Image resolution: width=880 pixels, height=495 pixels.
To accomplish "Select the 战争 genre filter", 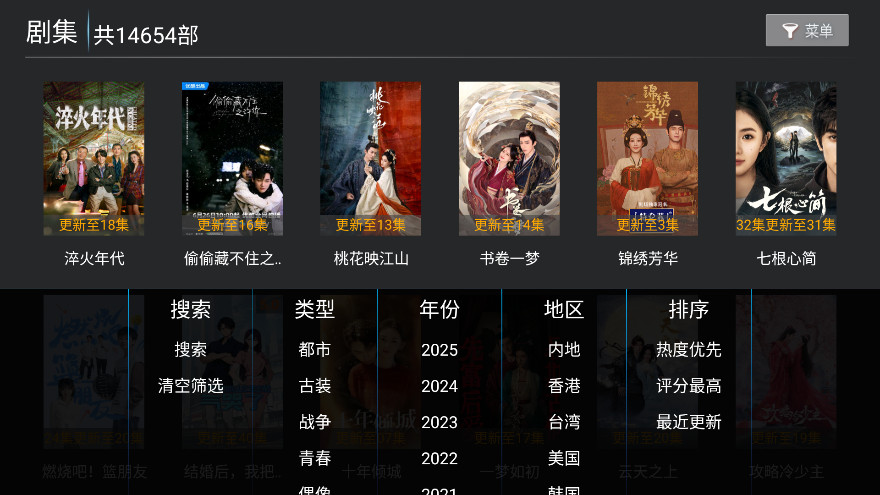I will click(x=314, y=422).
